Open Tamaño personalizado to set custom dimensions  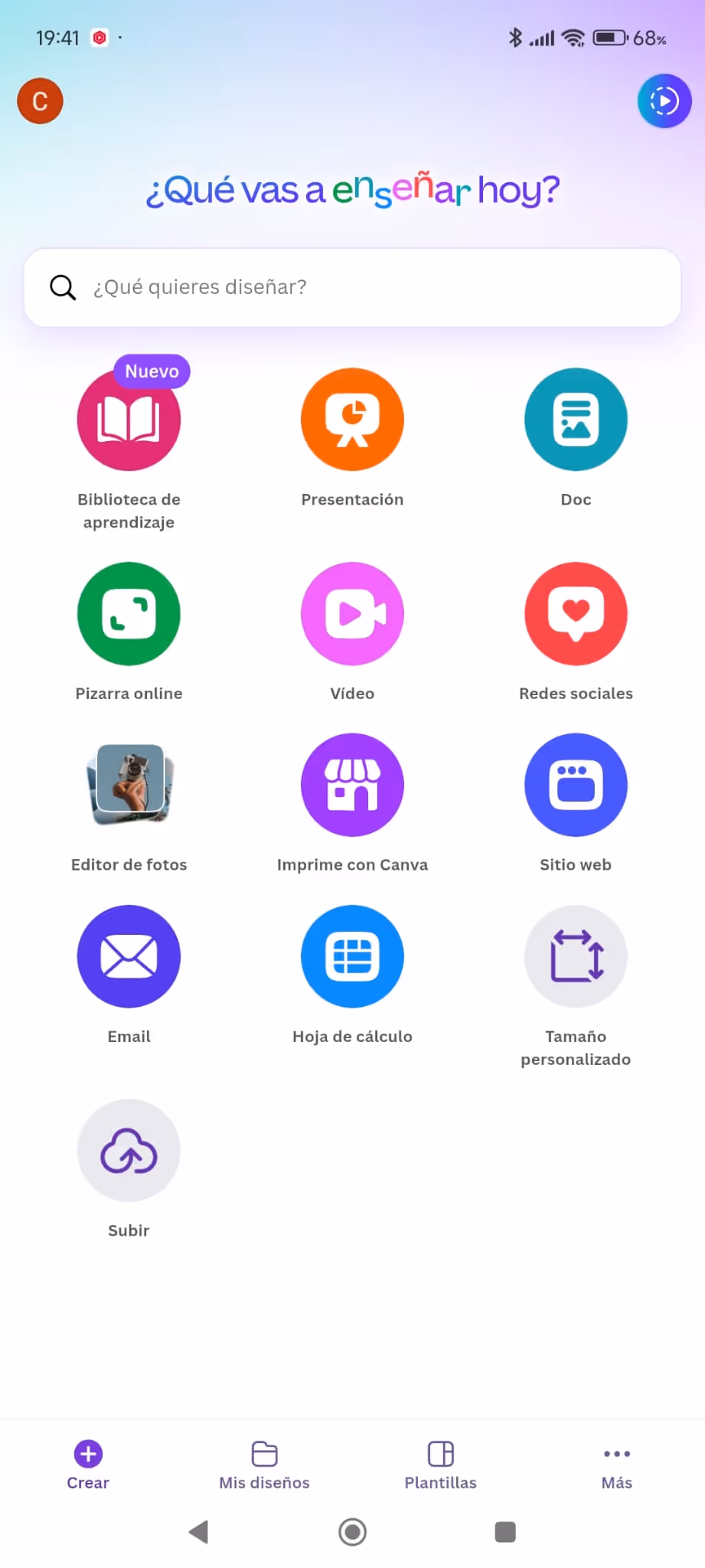[576, 956]
